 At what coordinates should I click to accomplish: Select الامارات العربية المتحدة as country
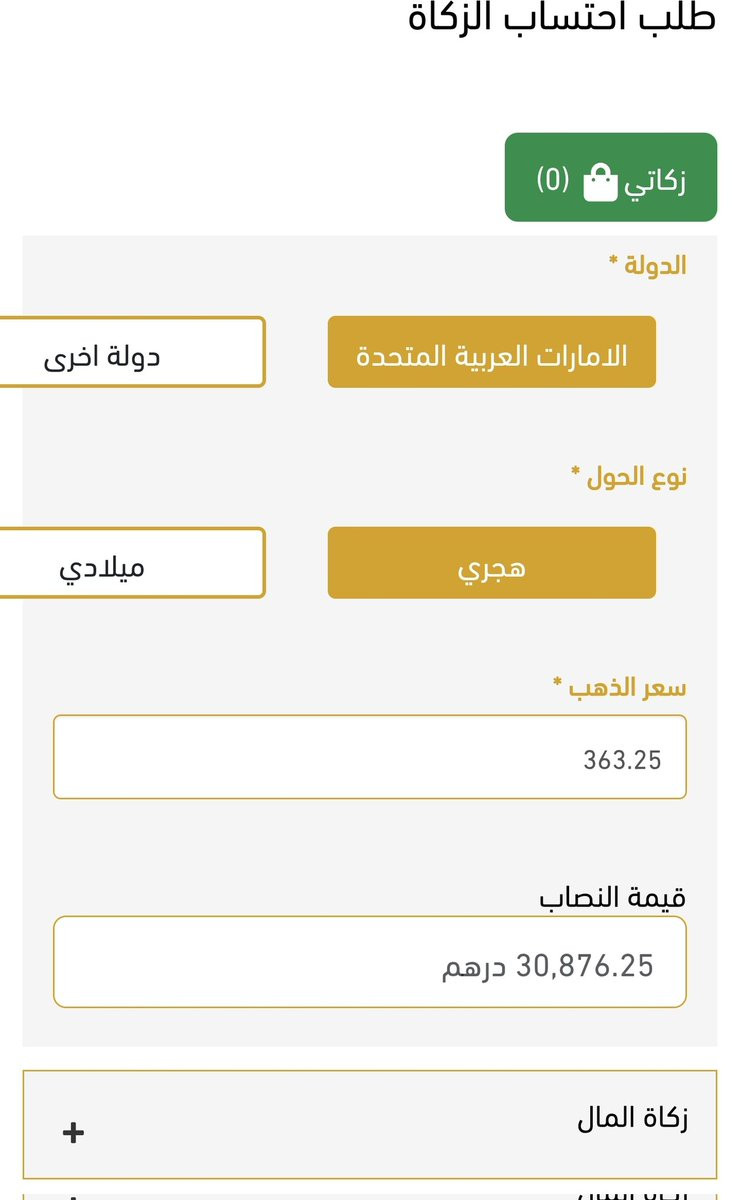point(491,352)
